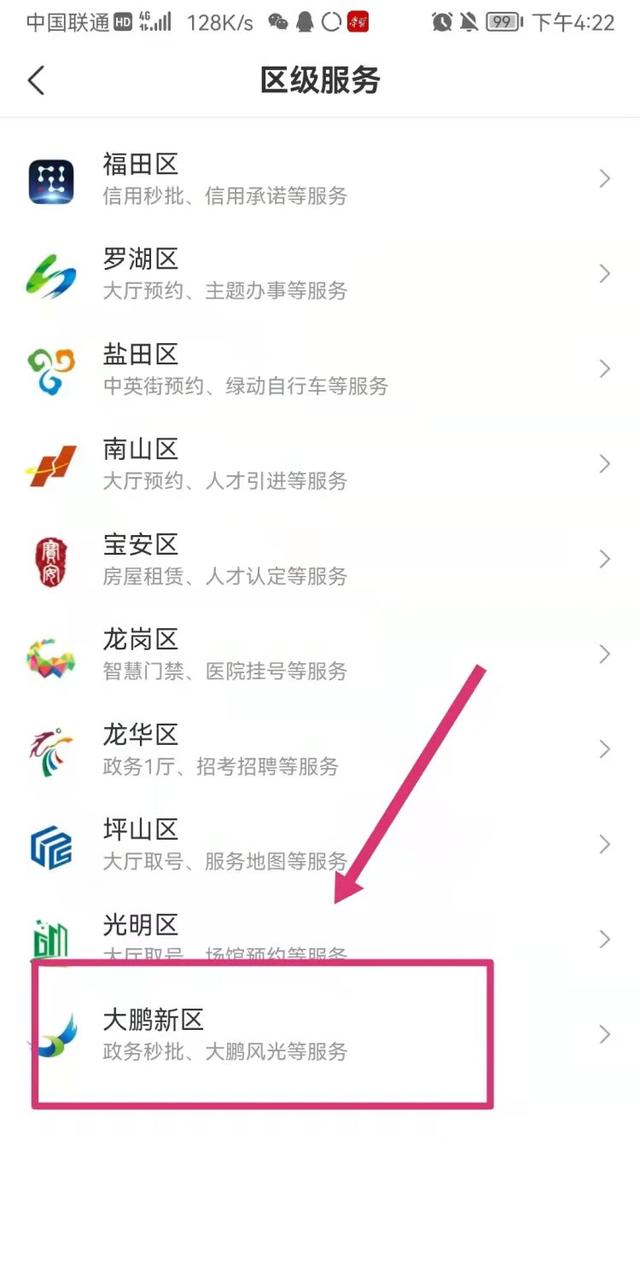
Task: Choose the 龙华区 entry
Action: tap(320, 749)
